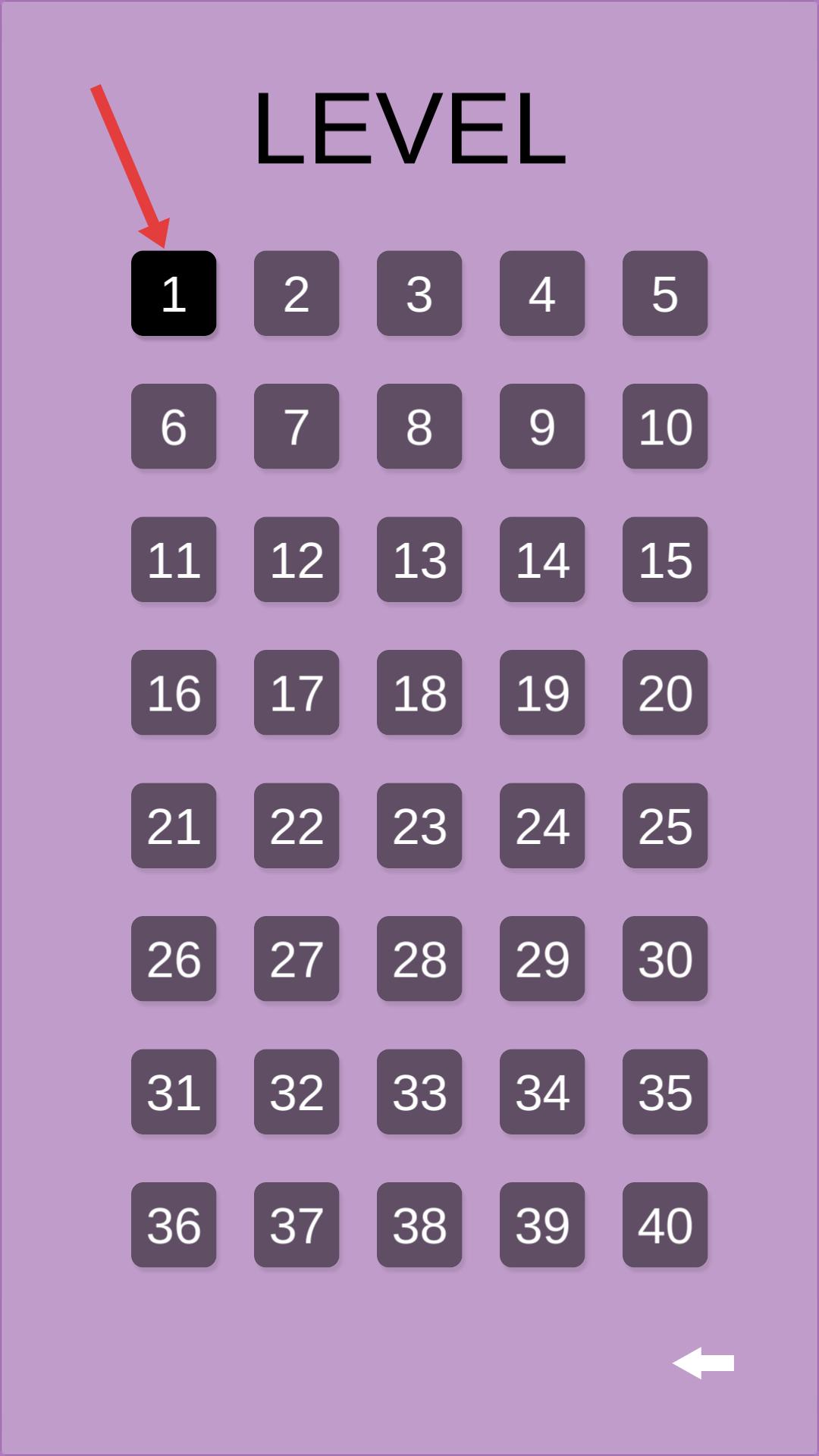
Task: Select level 20
Action: pyautogui.click(x=665, y=692)
